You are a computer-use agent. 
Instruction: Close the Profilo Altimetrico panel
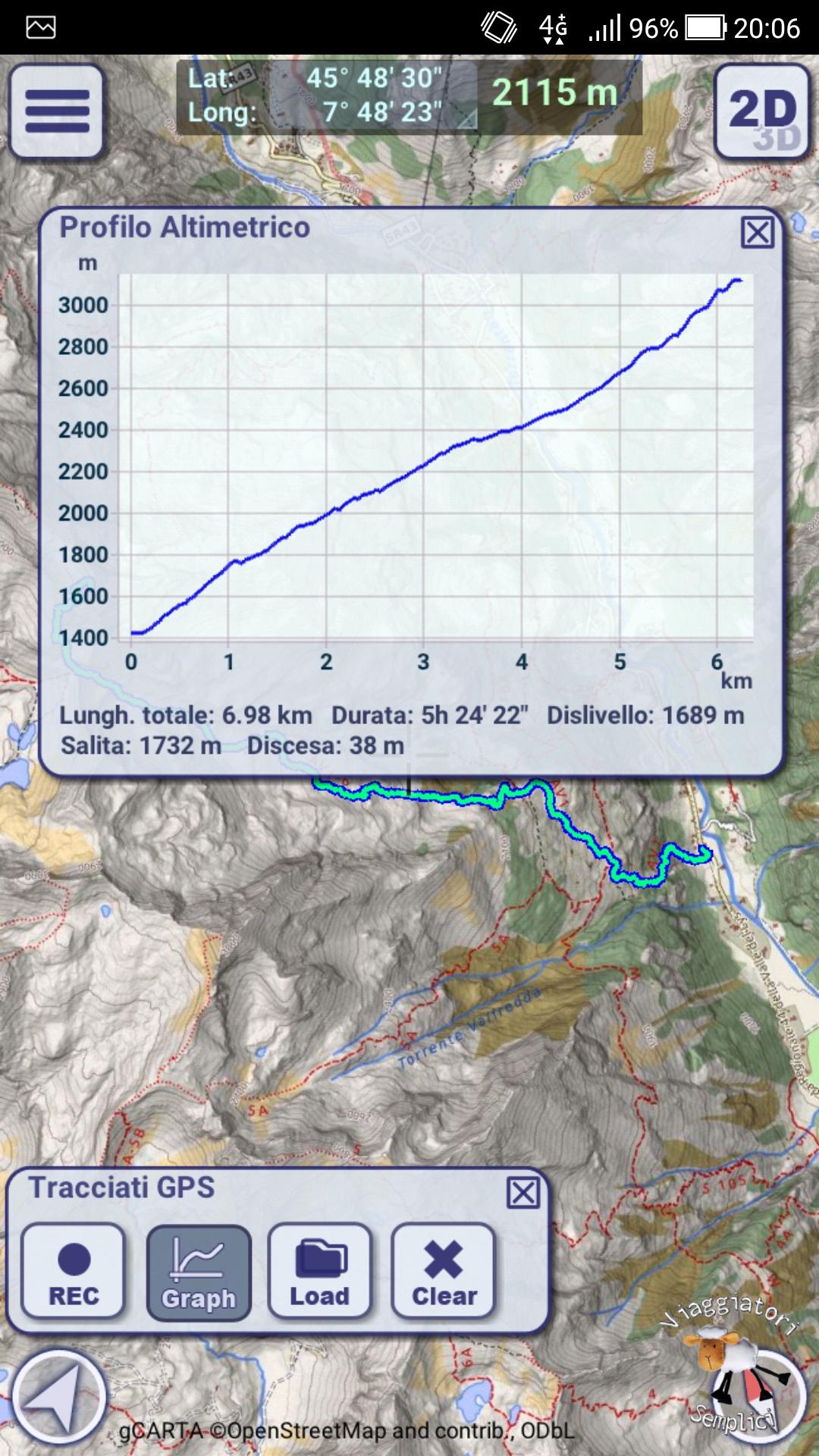coord(757,233)
